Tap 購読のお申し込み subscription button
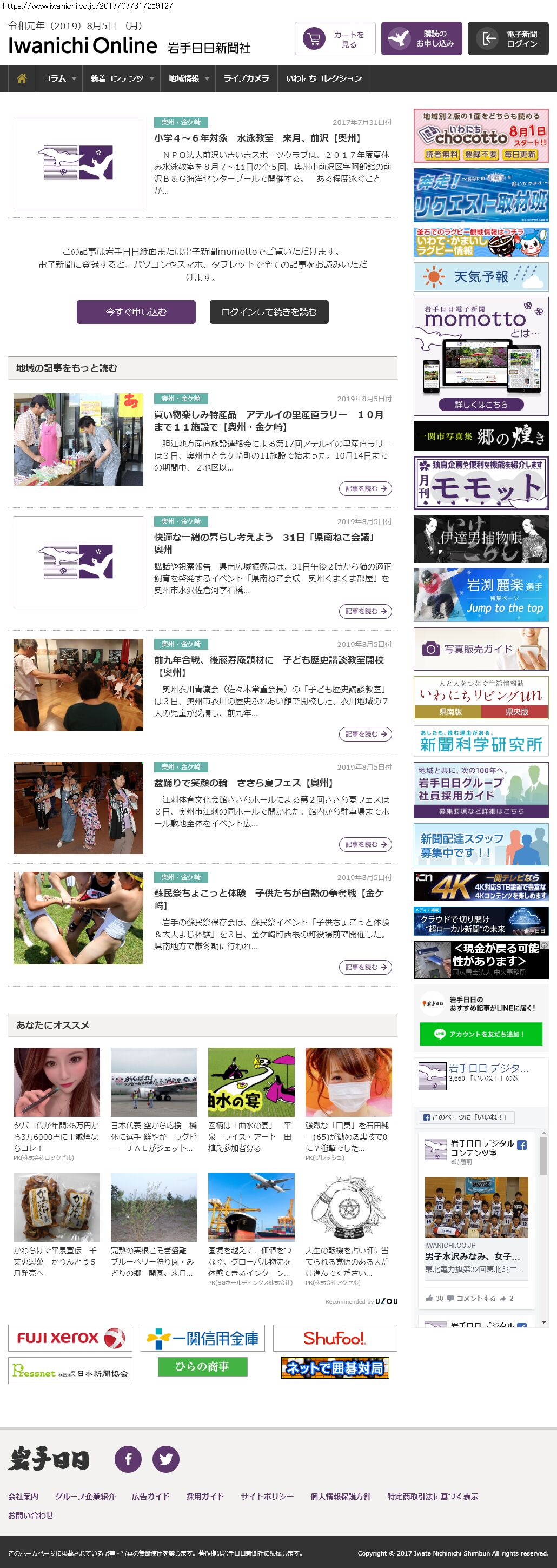 (x=421, y=38)
